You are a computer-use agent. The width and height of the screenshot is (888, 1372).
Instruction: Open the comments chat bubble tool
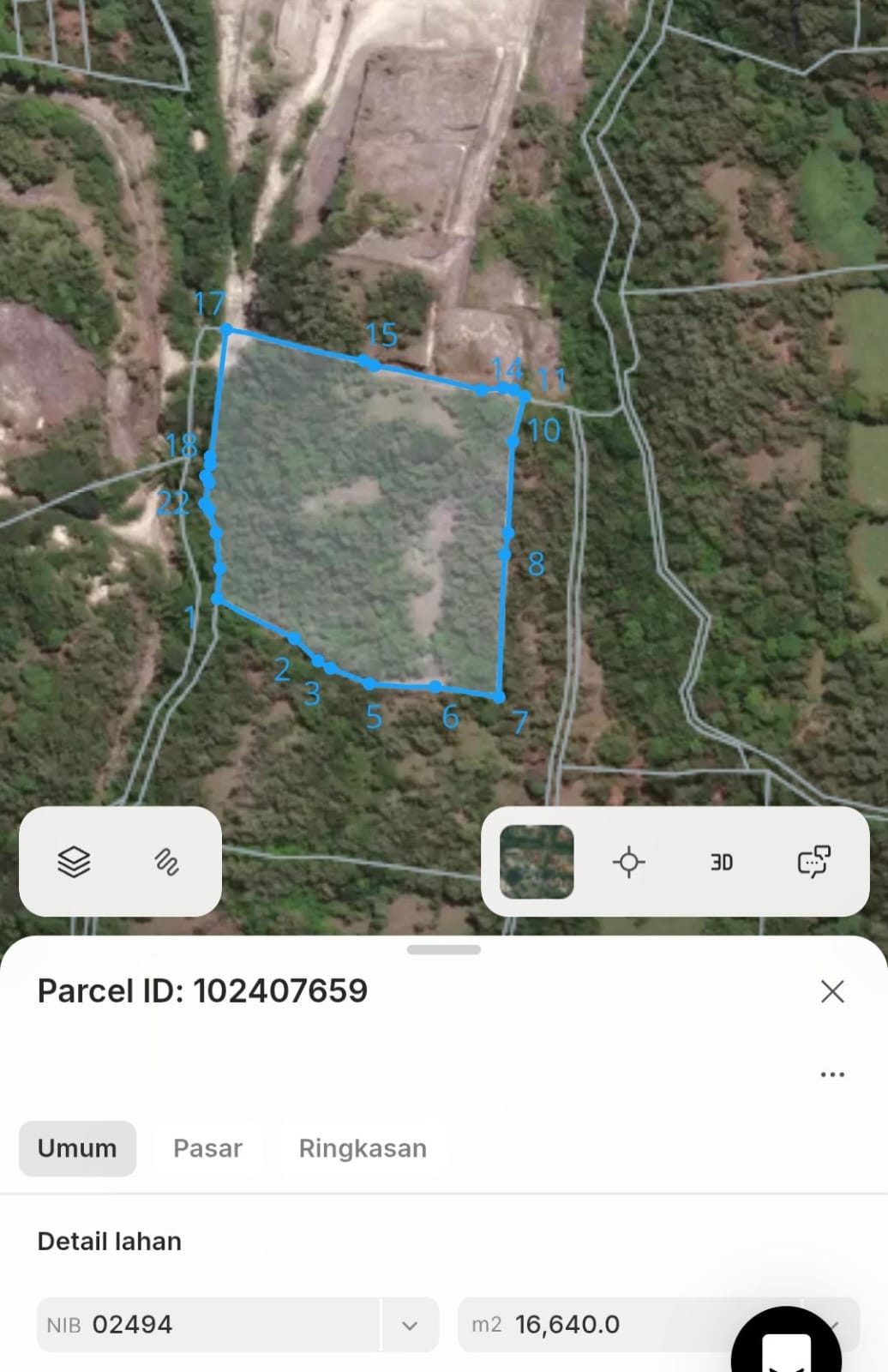[x=813, y=862]
